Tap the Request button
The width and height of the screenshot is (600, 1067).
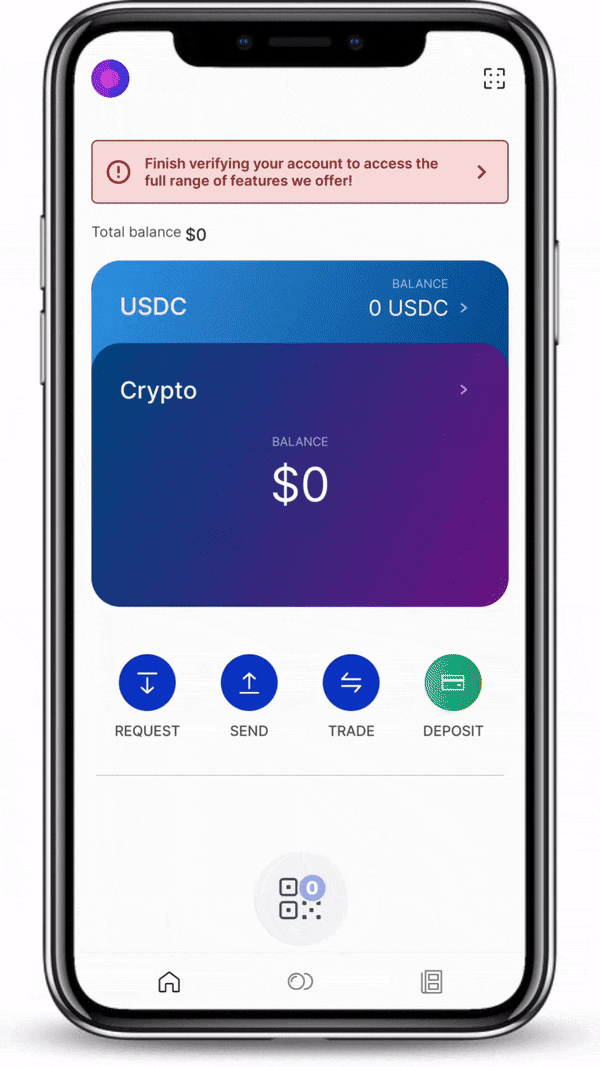[147, 683]
